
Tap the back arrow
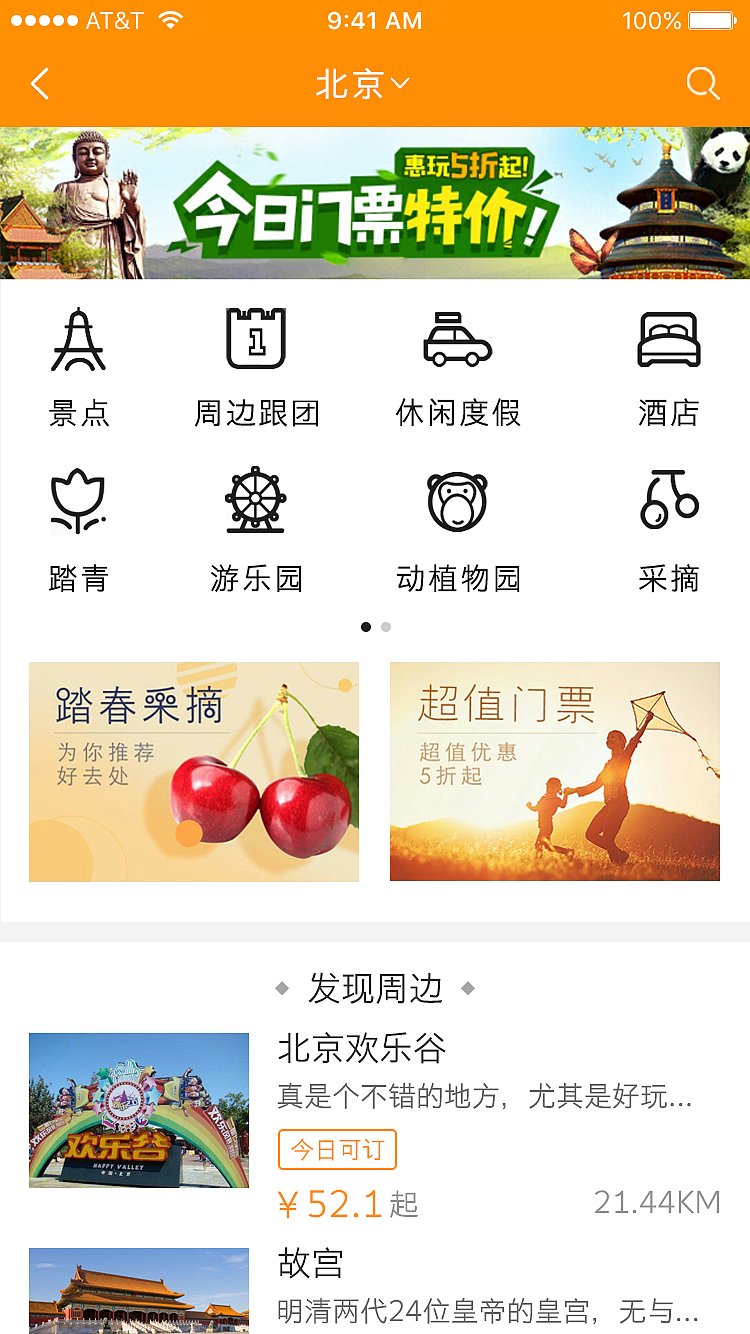pos(40,84)
